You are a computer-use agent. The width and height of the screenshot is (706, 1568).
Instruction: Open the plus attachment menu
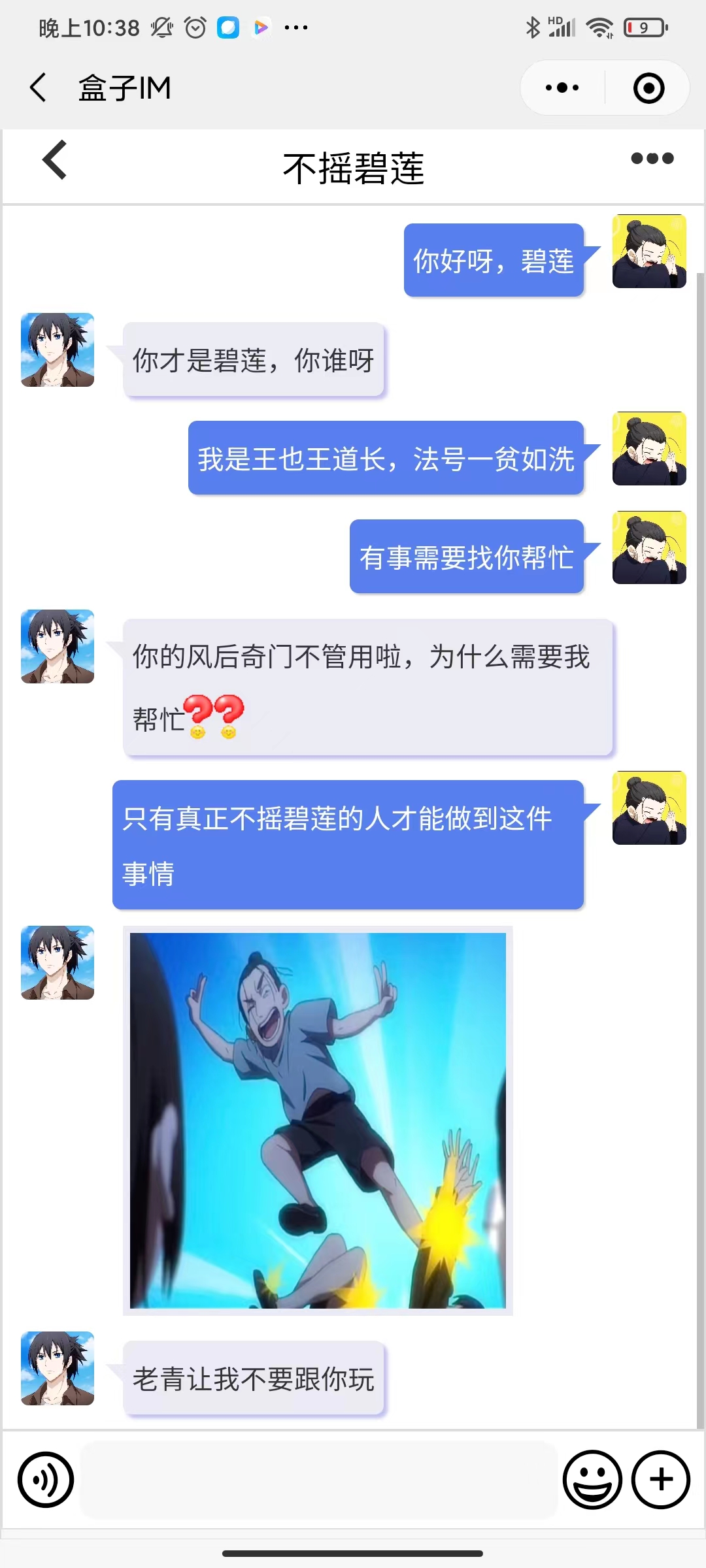pos(660,1480)
